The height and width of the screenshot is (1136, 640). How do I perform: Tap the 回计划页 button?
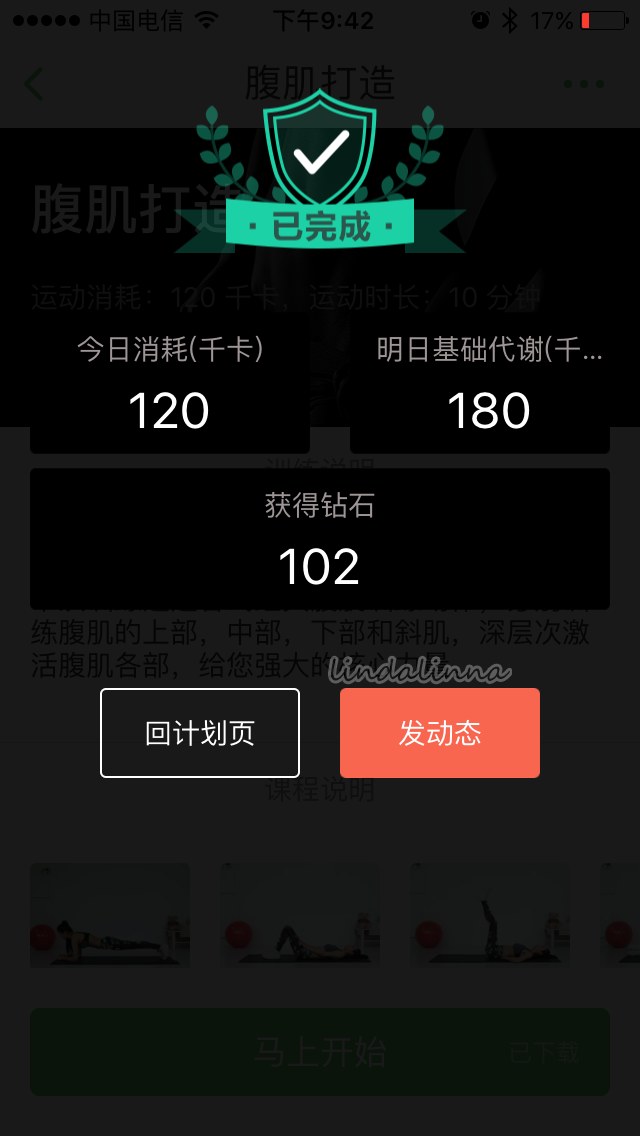199,732
